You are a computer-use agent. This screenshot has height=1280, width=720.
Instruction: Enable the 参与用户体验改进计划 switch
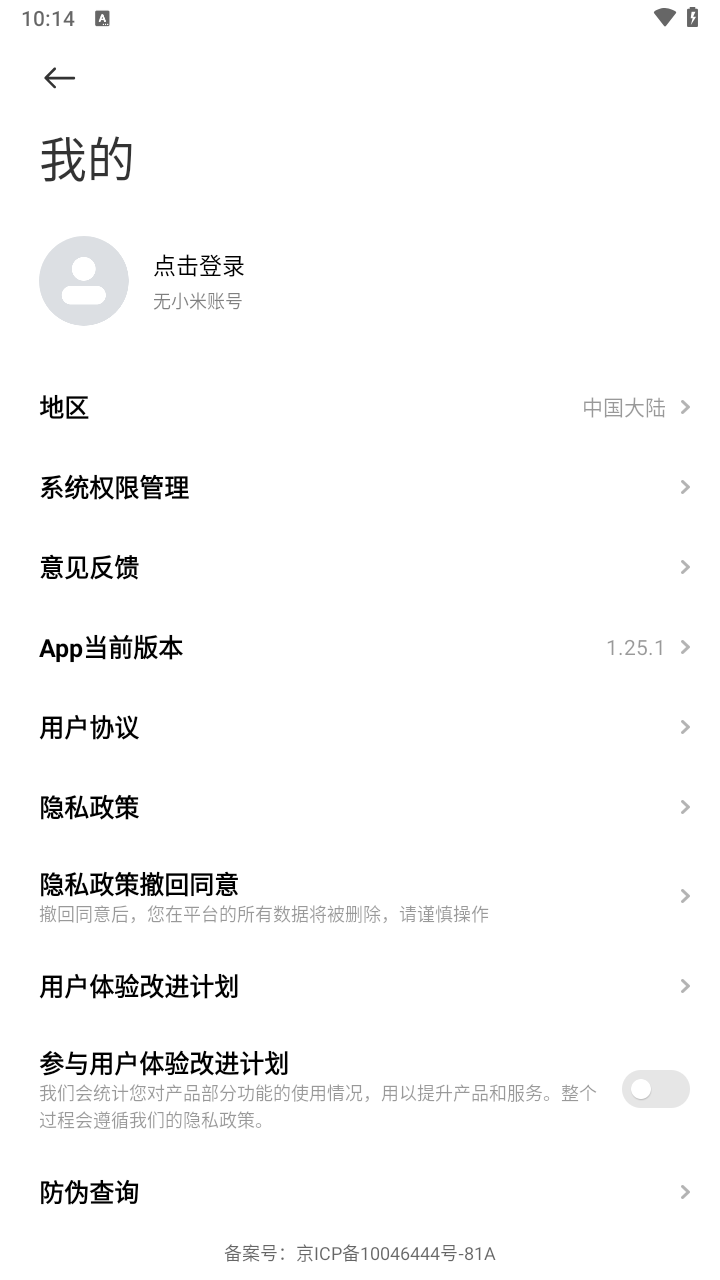[655, 1089]
